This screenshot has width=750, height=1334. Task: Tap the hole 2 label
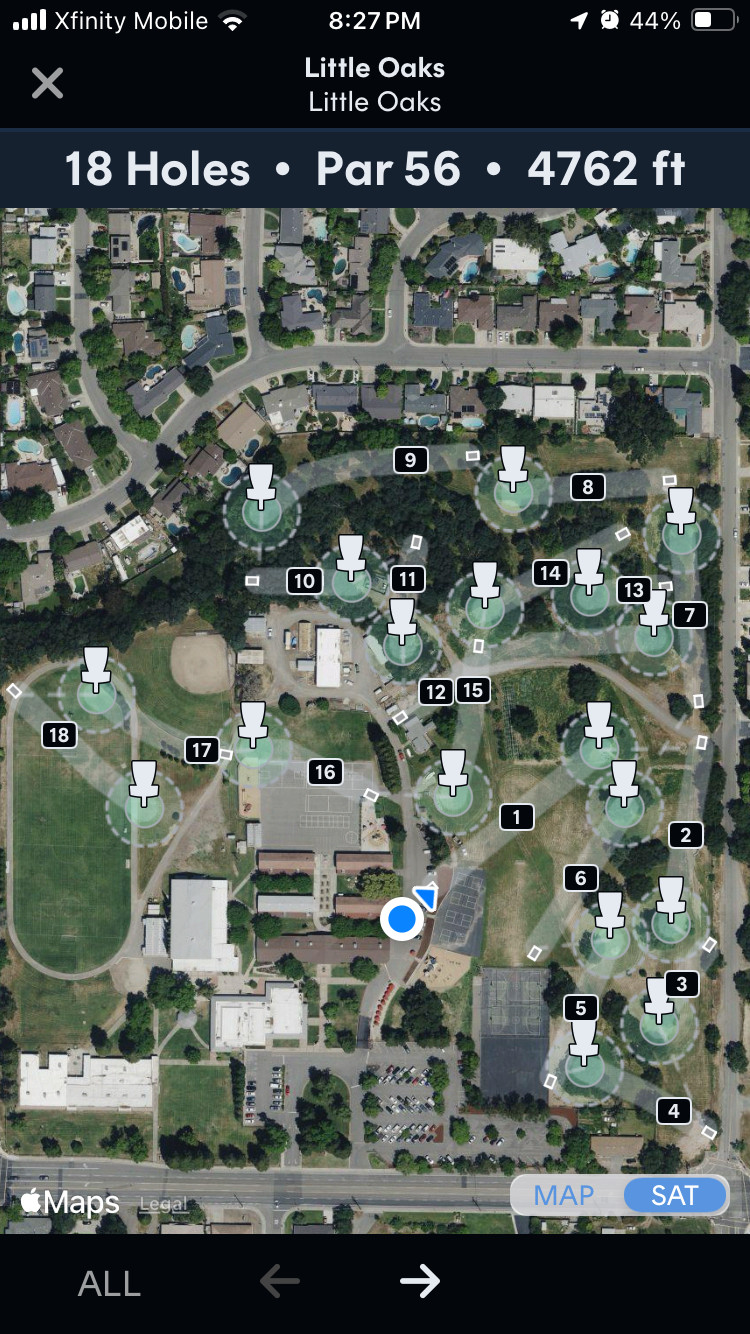tap(685, 835)
